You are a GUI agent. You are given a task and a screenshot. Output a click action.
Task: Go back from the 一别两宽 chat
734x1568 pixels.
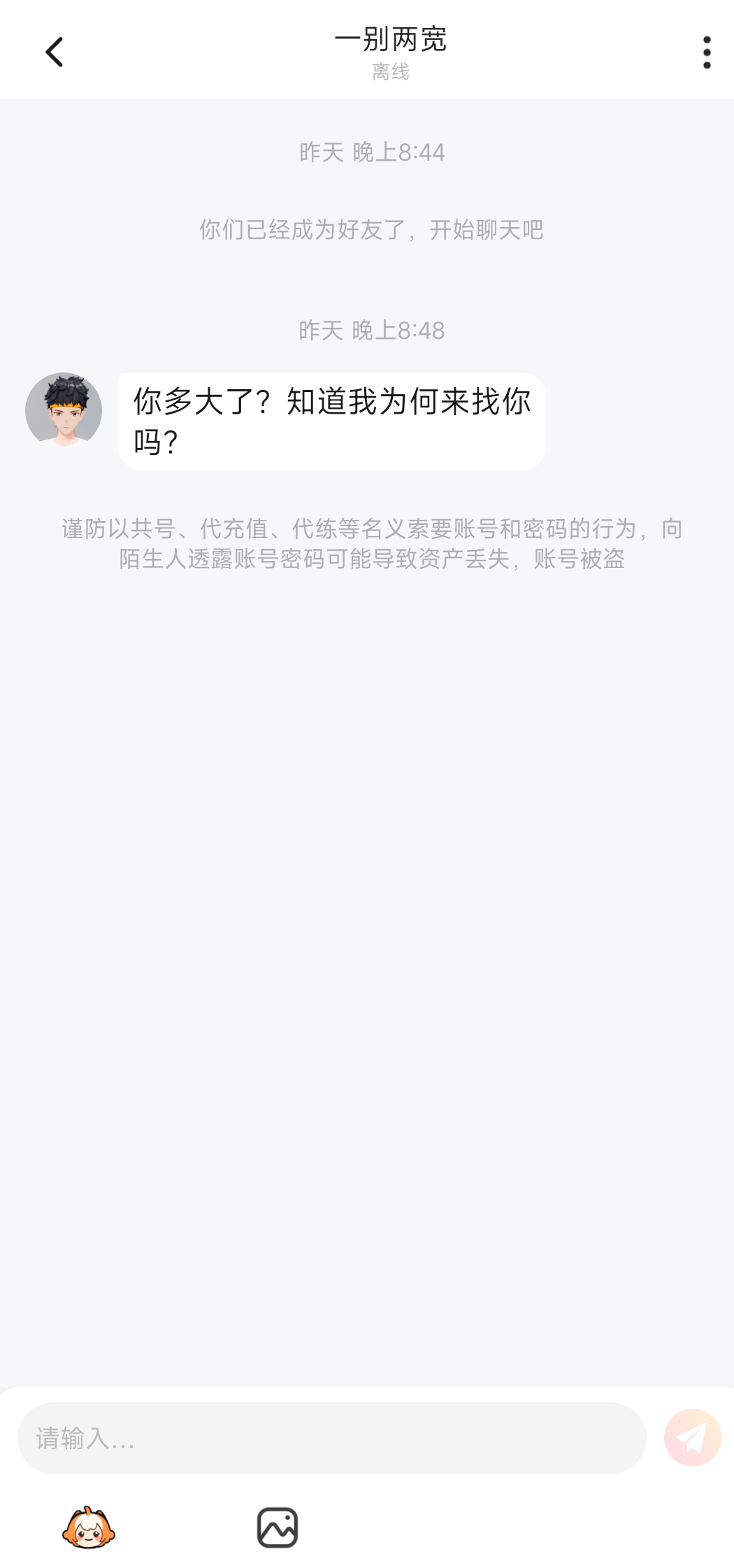[x=55, y=52]
